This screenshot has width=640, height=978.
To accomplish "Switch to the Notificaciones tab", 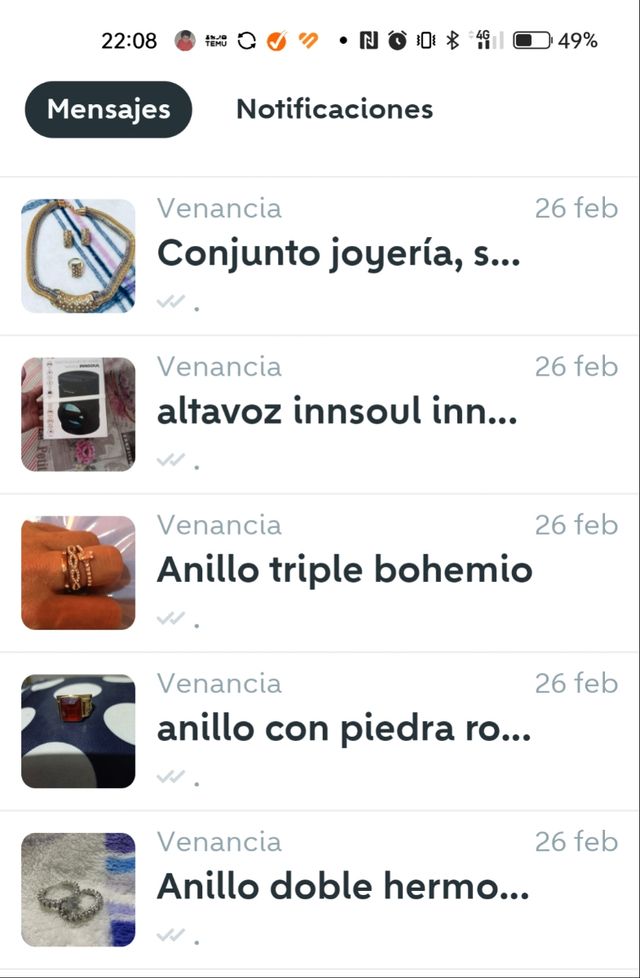I will tap(334, 109).
